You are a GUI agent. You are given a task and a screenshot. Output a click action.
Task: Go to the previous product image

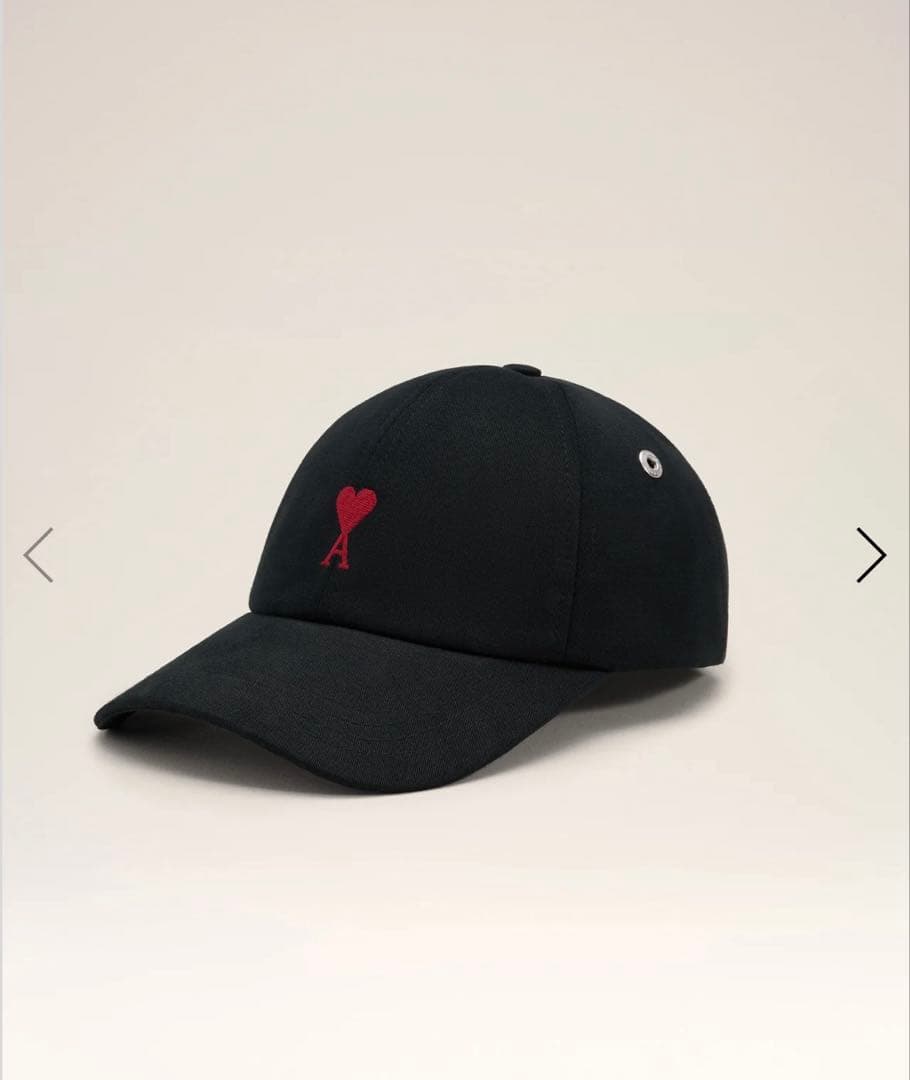point(39,555)
